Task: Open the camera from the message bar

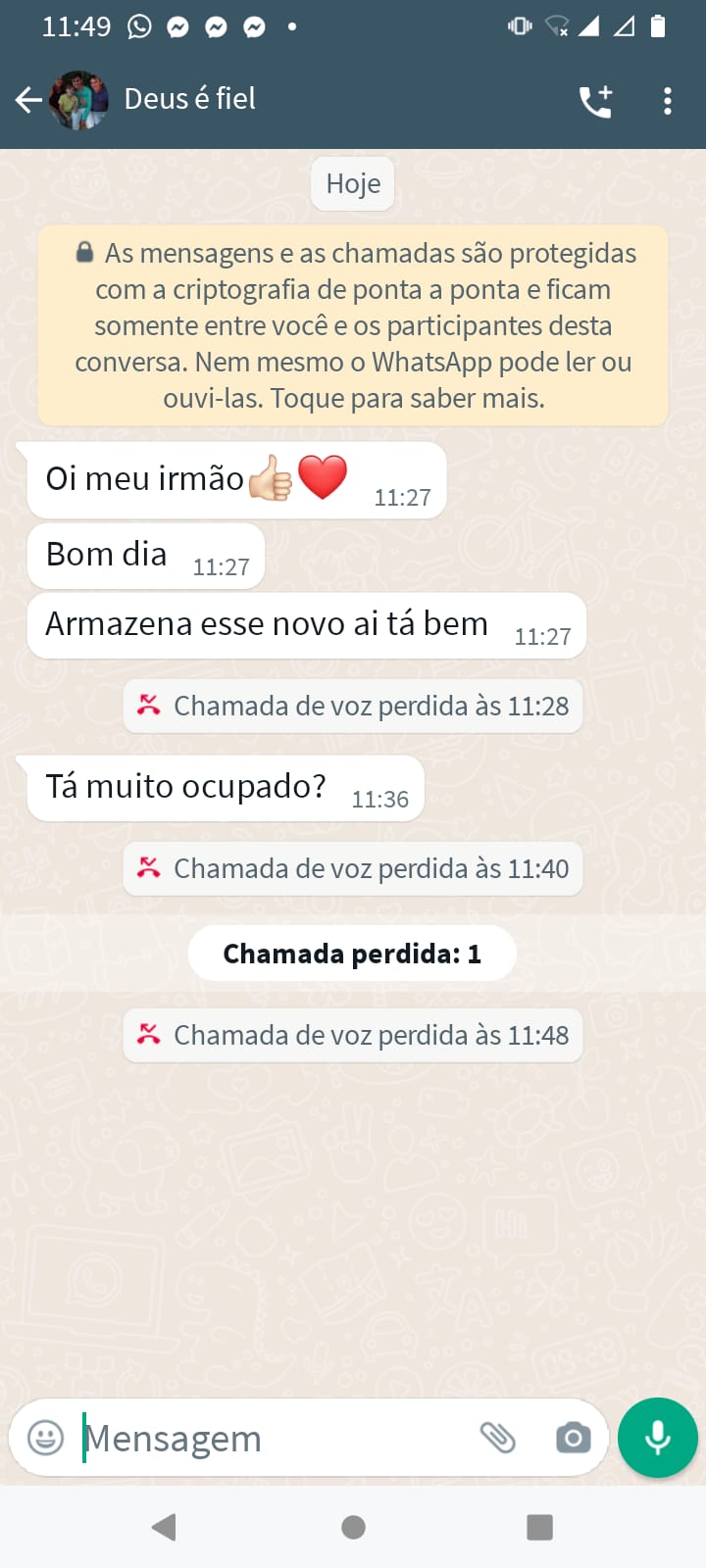Action: click(572, 1438)
